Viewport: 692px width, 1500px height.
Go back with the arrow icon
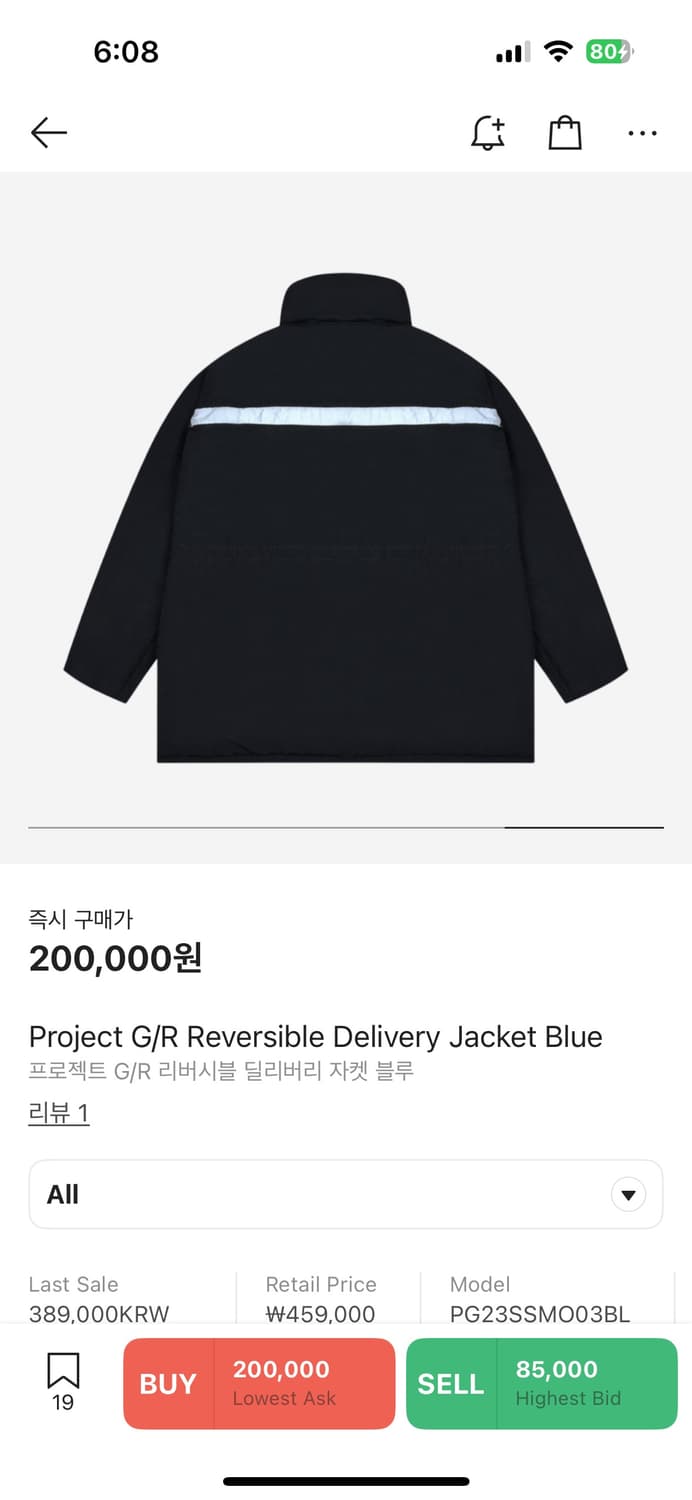coord(48,132)
